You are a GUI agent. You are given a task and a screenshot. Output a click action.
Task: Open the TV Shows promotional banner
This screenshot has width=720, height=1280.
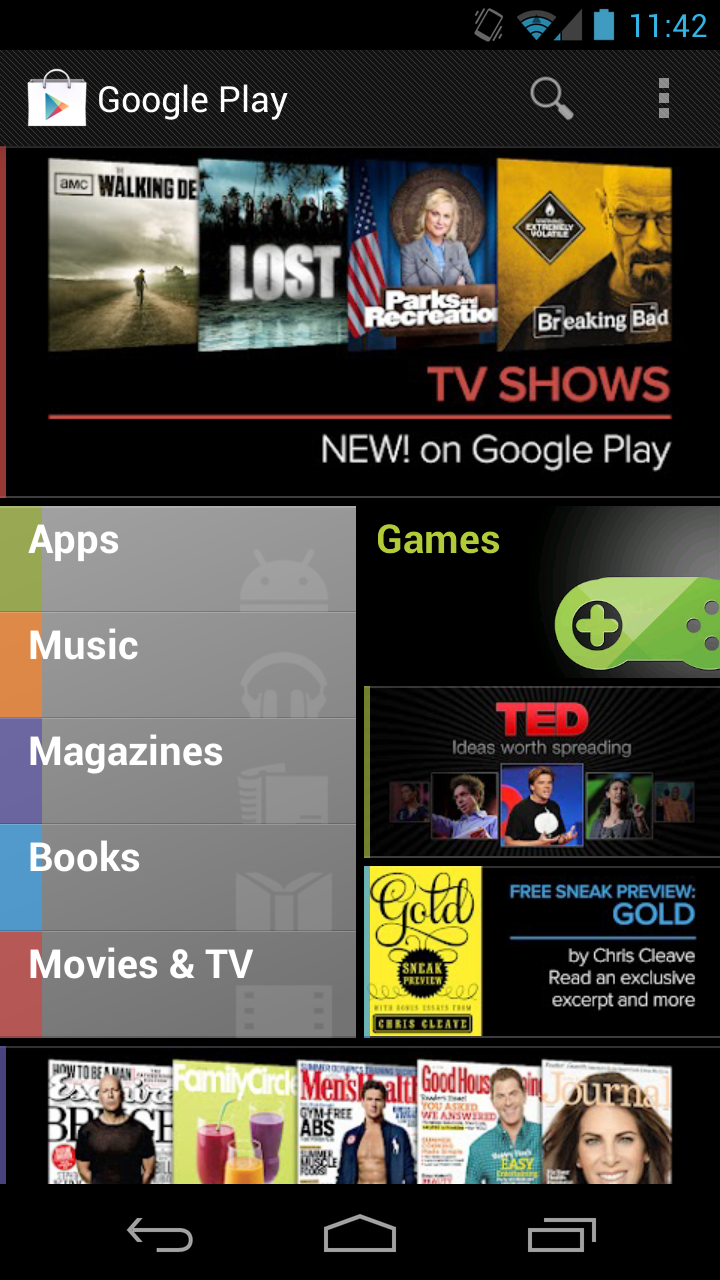[x=360, y=322]
